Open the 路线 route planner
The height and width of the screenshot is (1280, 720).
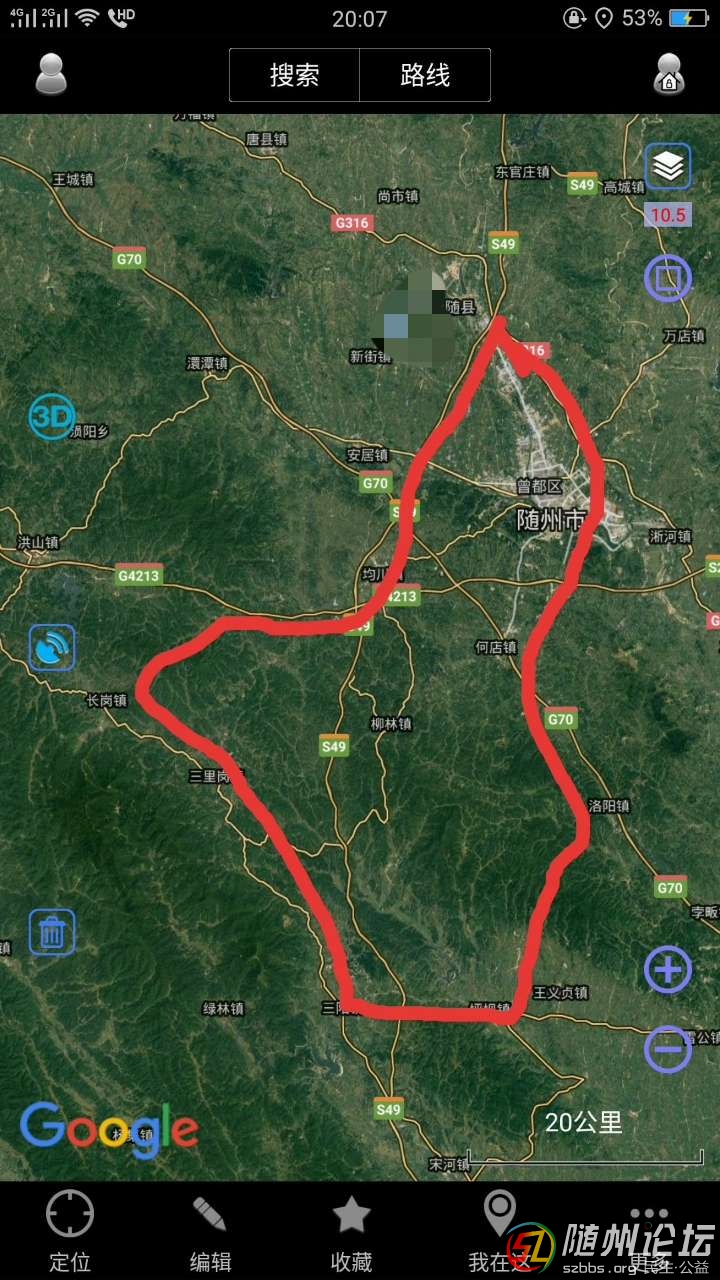click(425, 75)
